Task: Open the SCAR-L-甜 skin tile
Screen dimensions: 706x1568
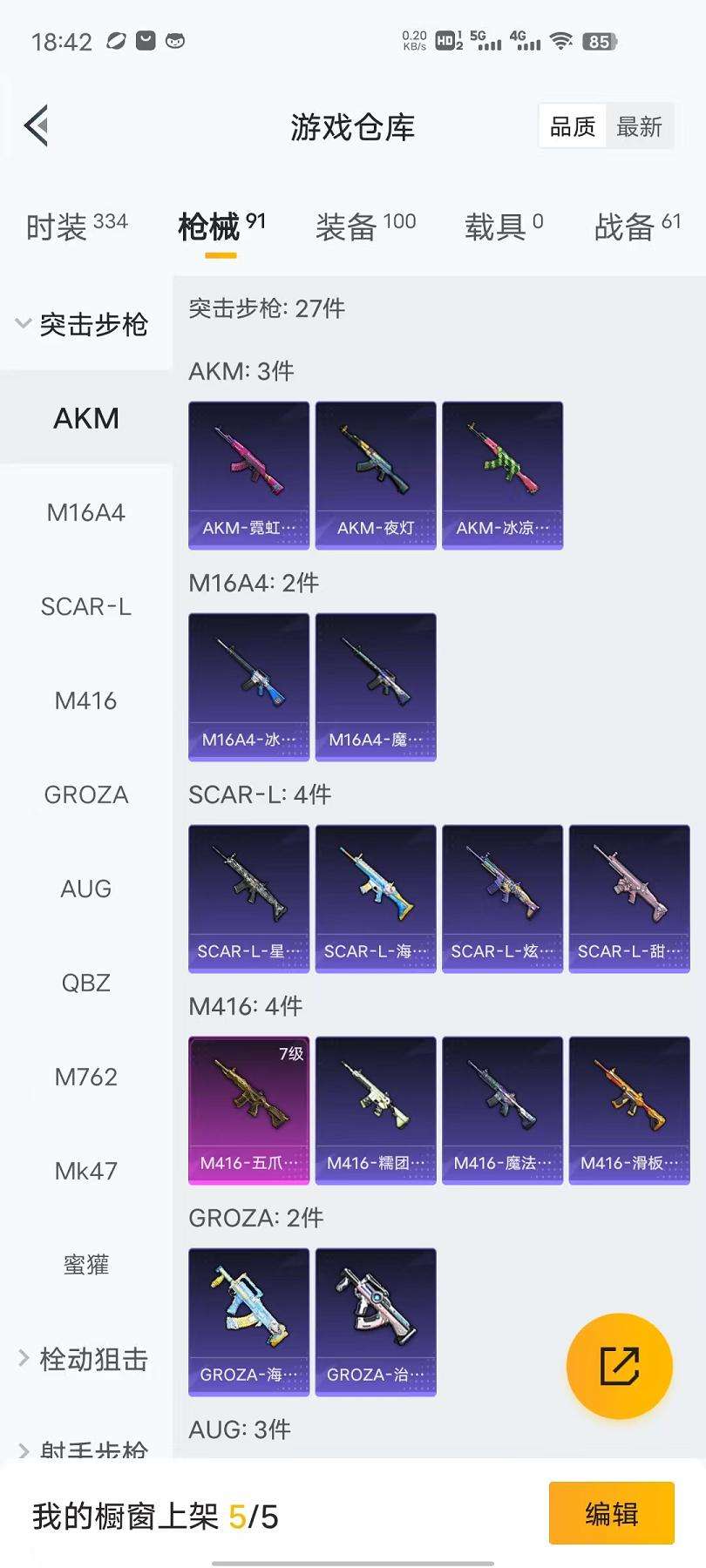Action: pyautogui.click(x=628, y=898)
